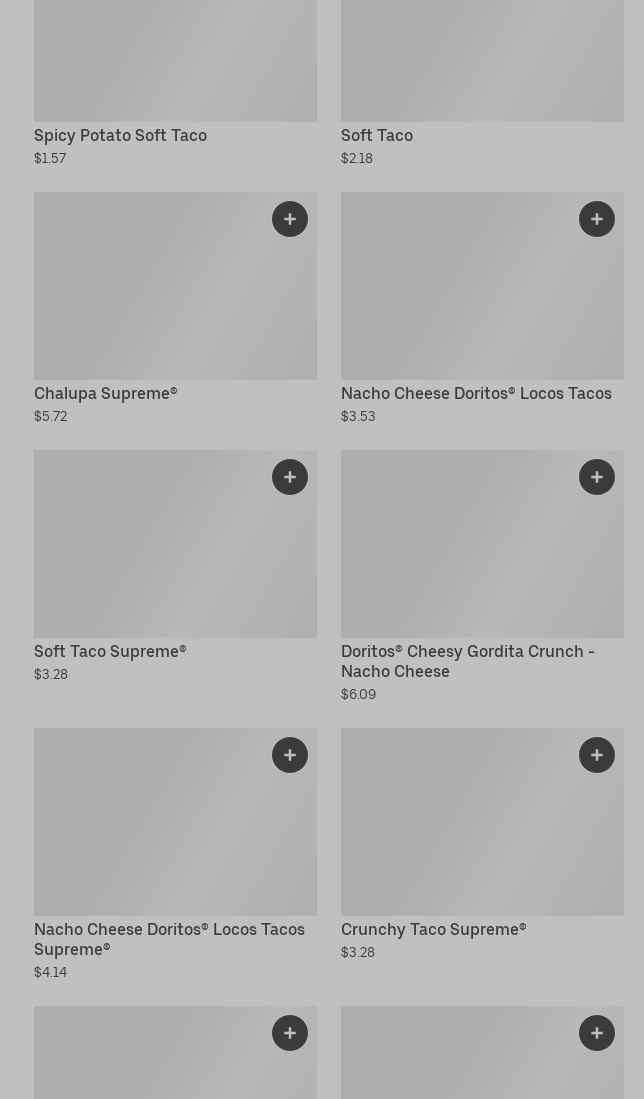Open the Spicy Potato Soft Taco item
This screenshot has height=1099, width=644.
(175, 83)
